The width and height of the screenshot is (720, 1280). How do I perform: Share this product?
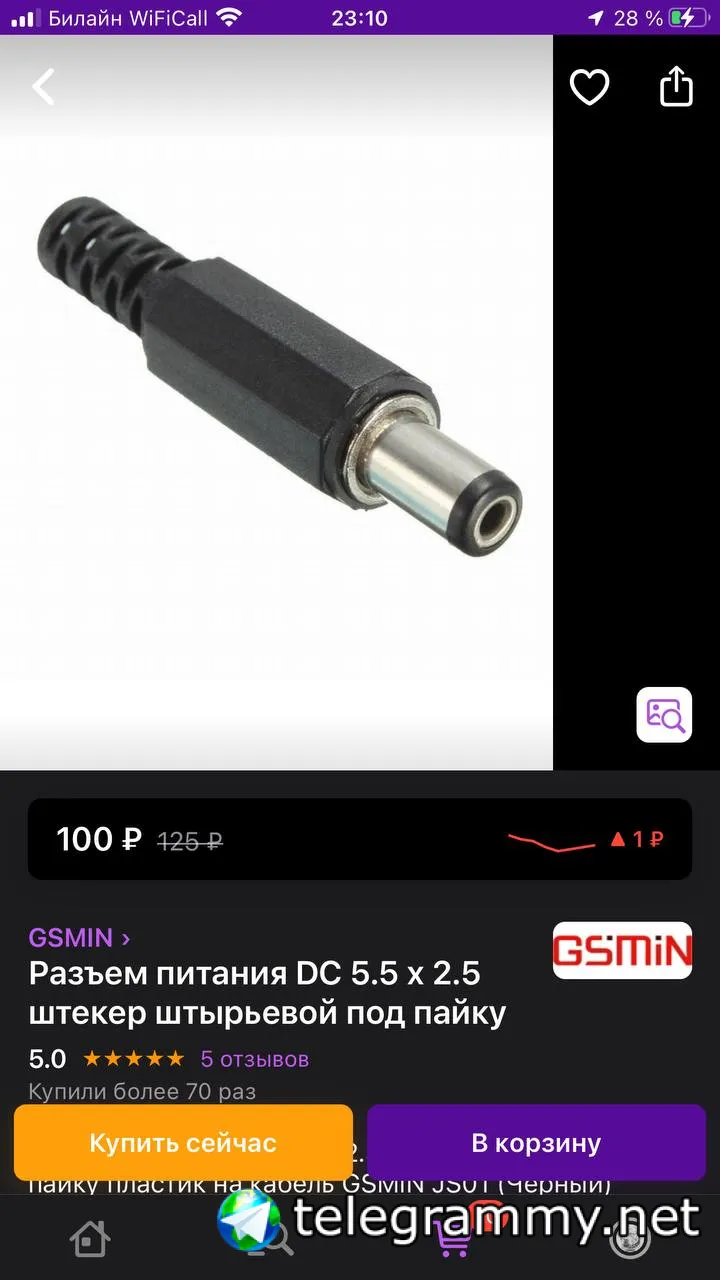point(676,87)
